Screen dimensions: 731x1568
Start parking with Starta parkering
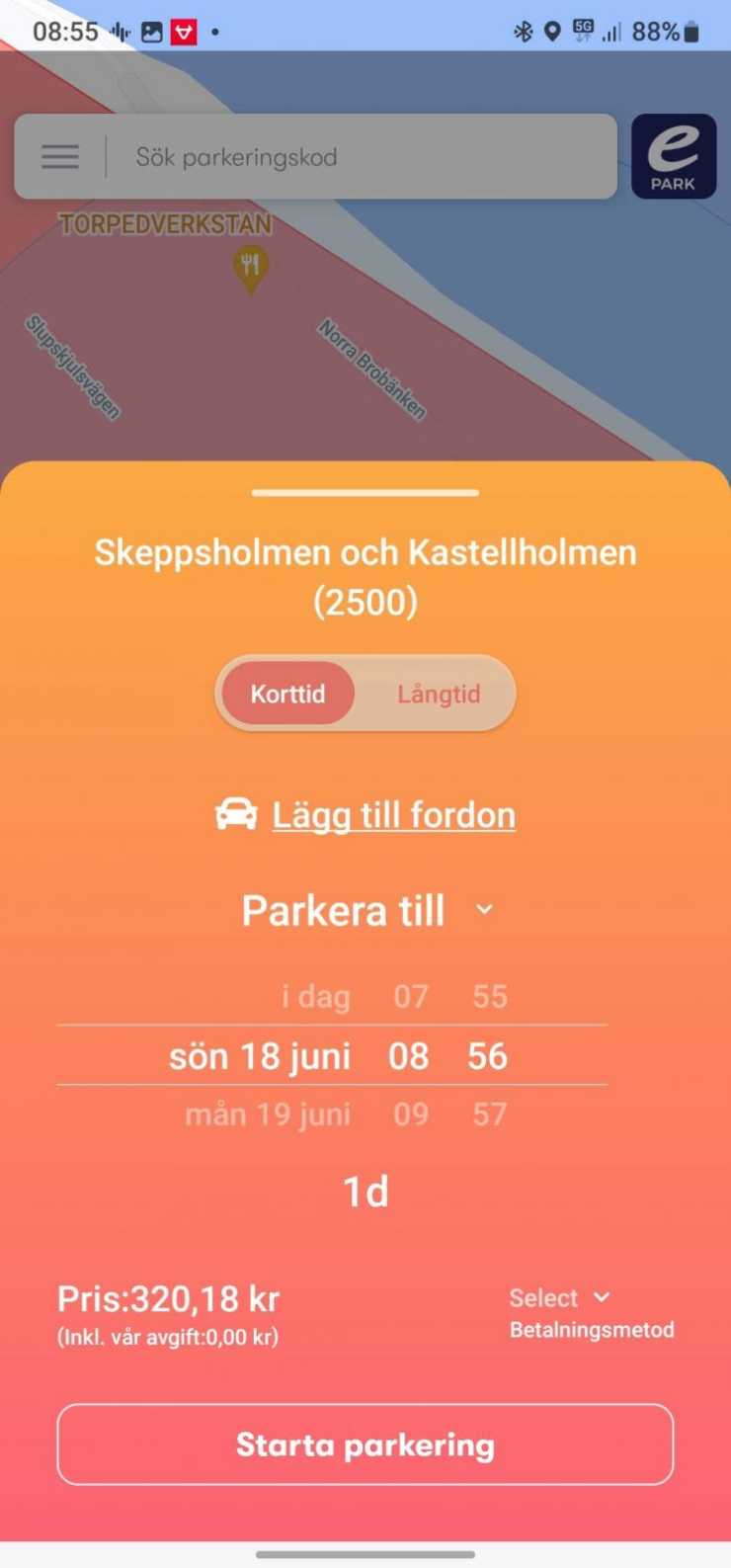pyautogui.click(x=365, y=1444)
